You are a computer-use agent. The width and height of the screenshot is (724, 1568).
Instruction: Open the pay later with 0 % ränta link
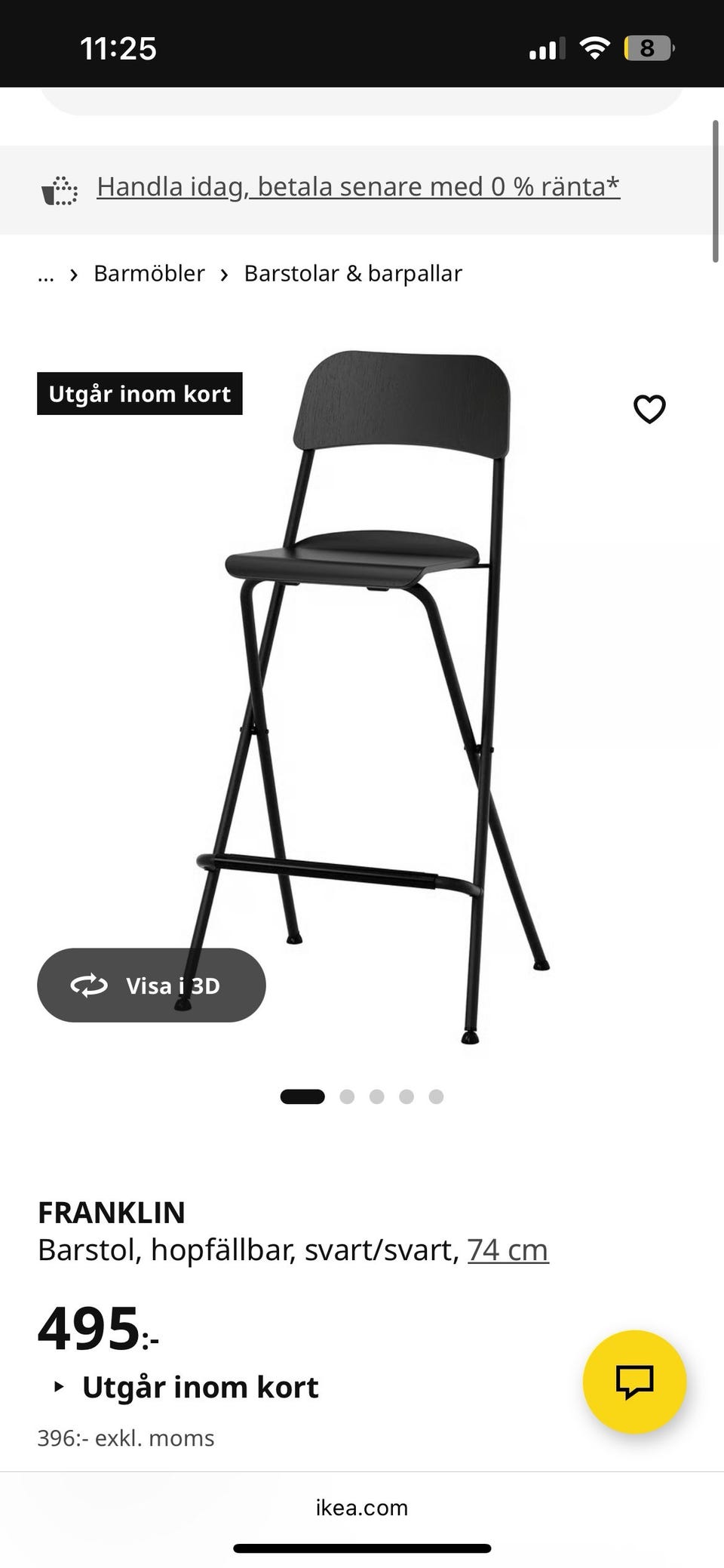point(358,187)
